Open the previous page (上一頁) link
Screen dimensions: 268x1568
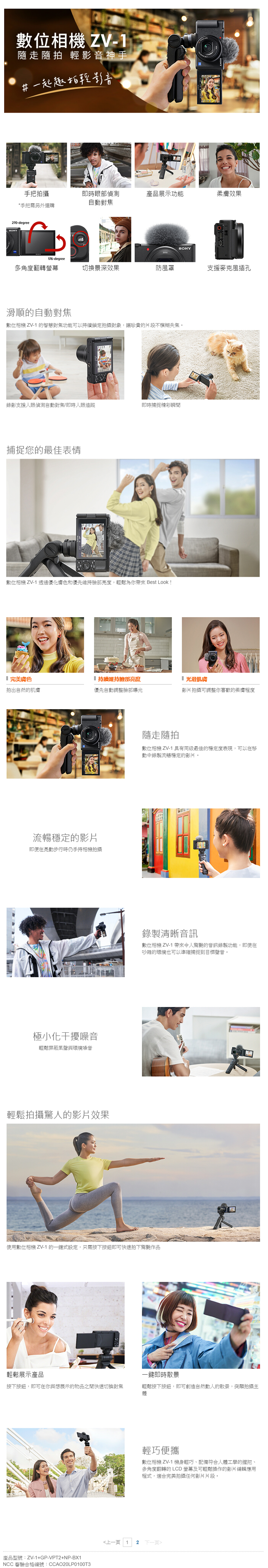112,1542
